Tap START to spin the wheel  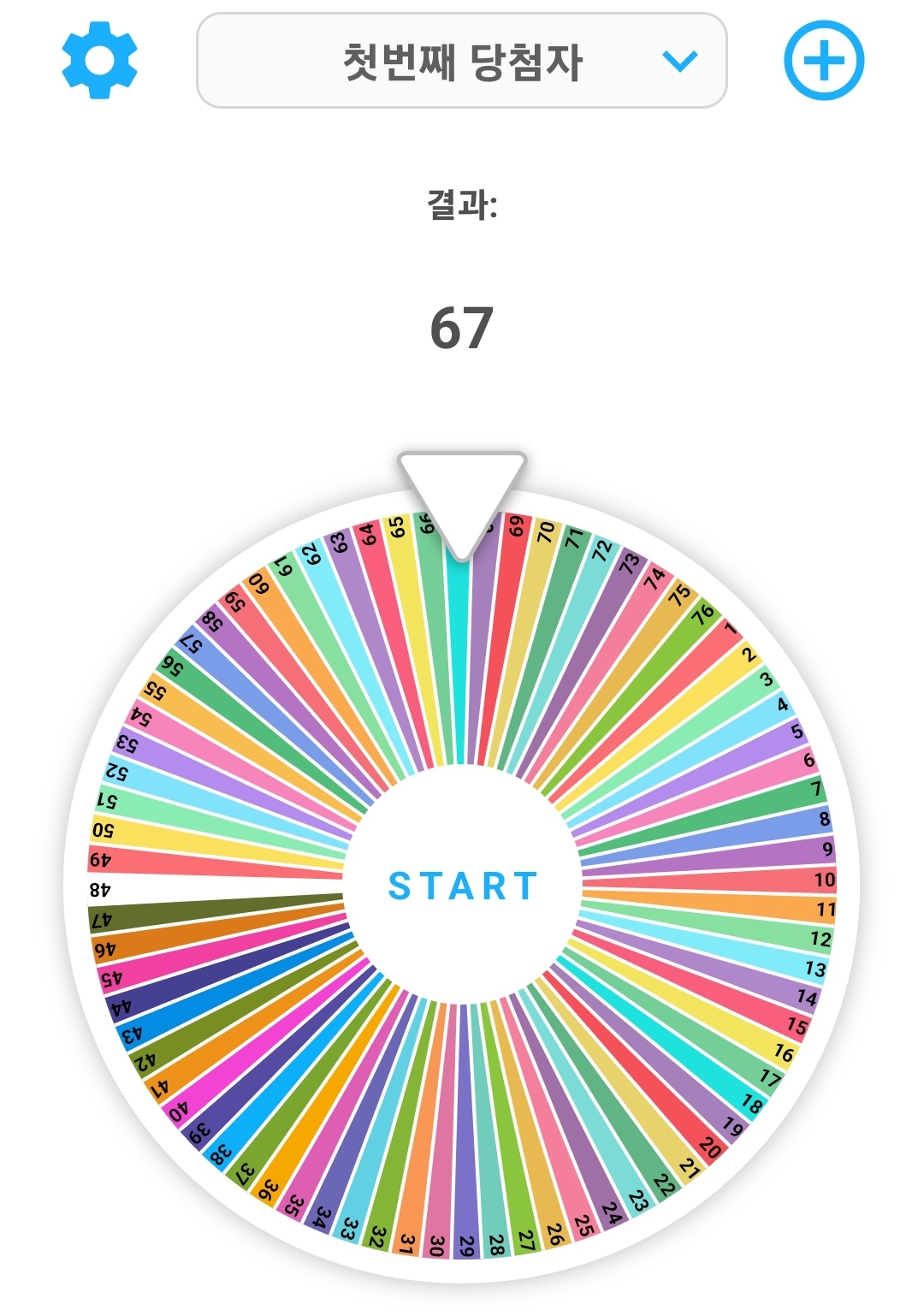click(x=462, y=886)
